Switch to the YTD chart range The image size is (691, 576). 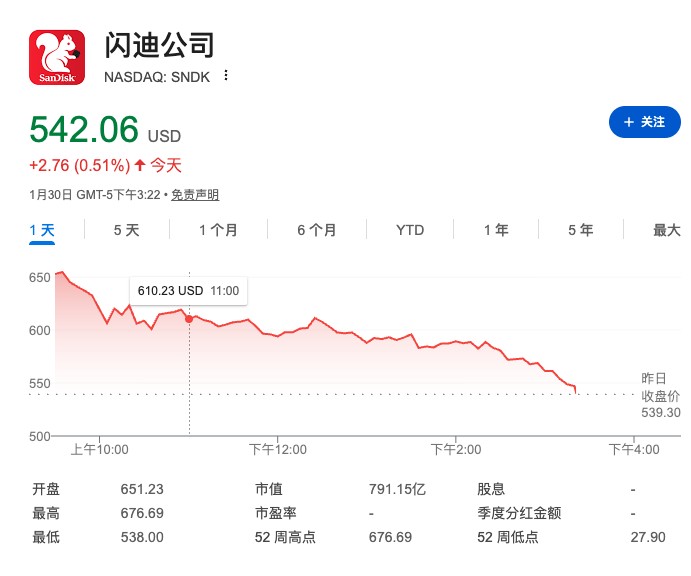(x=410, y=230)
